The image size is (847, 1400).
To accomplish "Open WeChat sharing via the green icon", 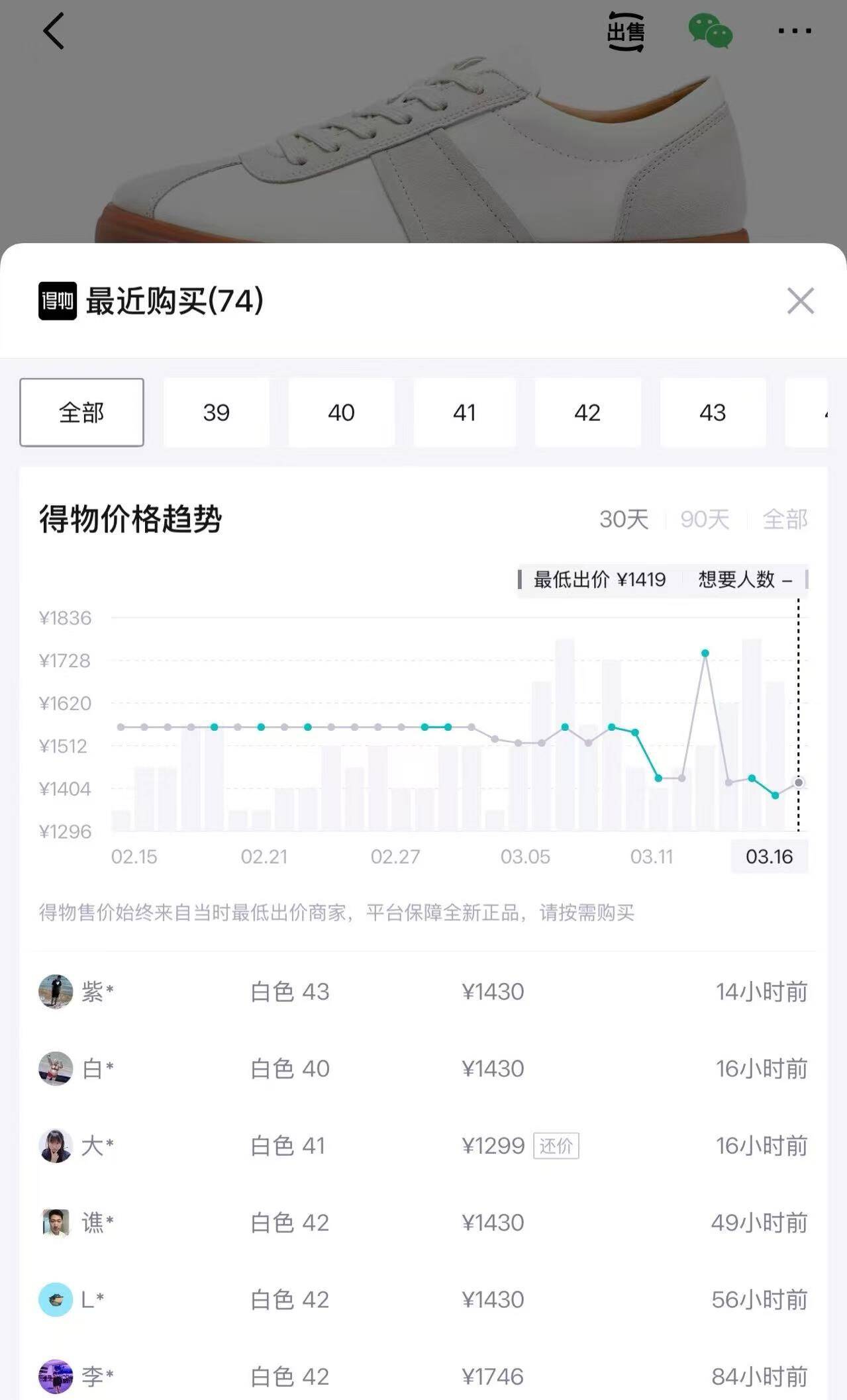I will point(711,30).
